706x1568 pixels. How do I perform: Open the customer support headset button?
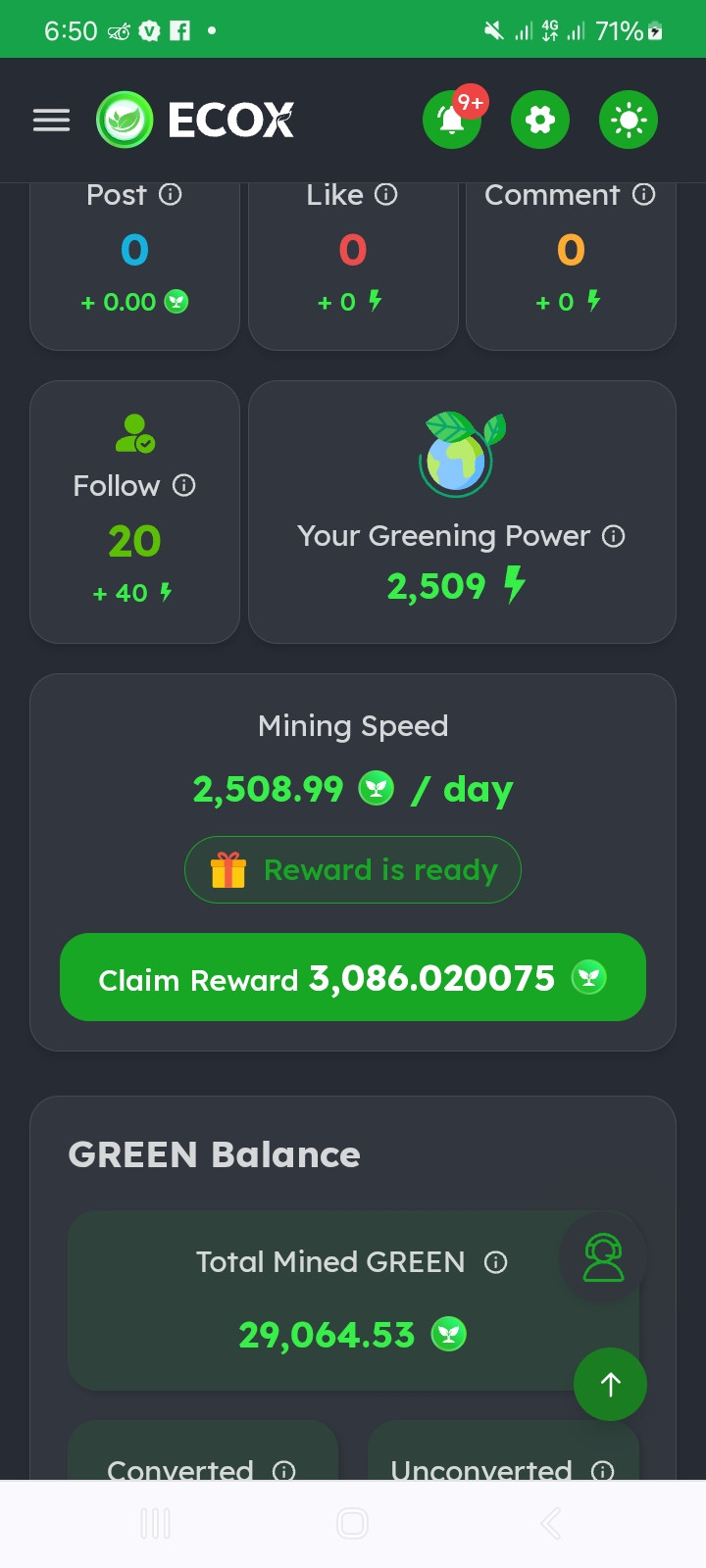[603, 1256]
